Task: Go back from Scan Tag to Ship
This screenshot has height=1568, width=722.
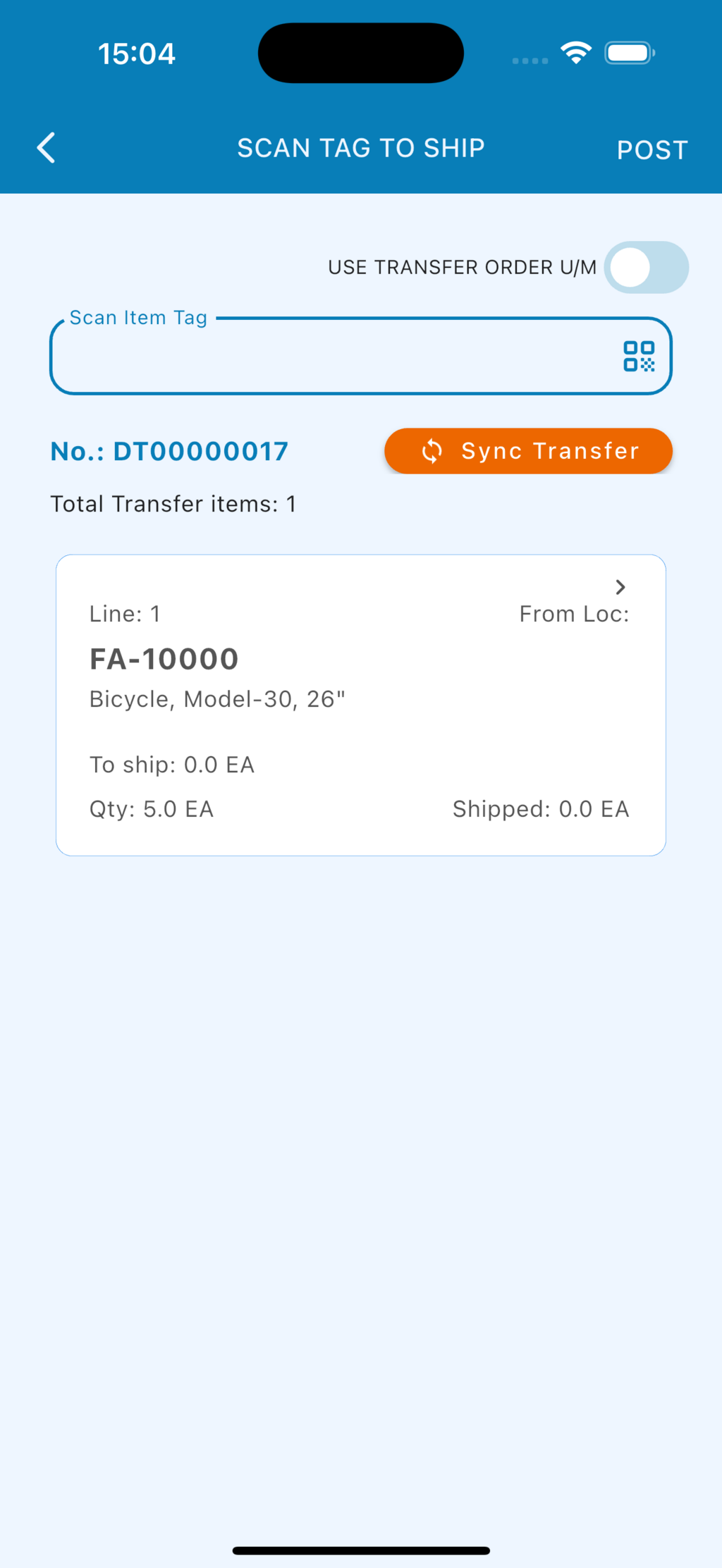Action: coord(47,148)
